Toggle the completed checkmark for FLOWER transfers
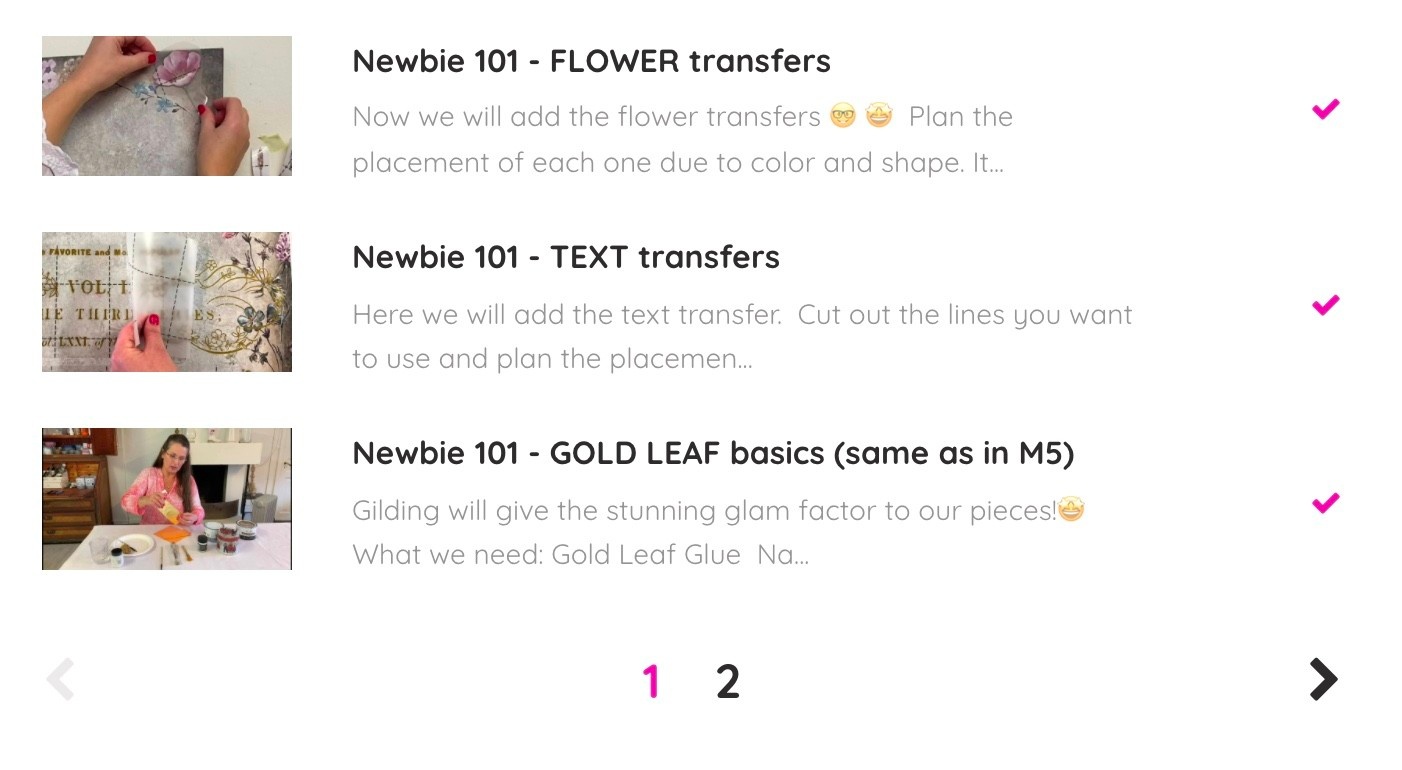Image resolution: width=1402 pixels, height=770 pixels. (1326, 109)
